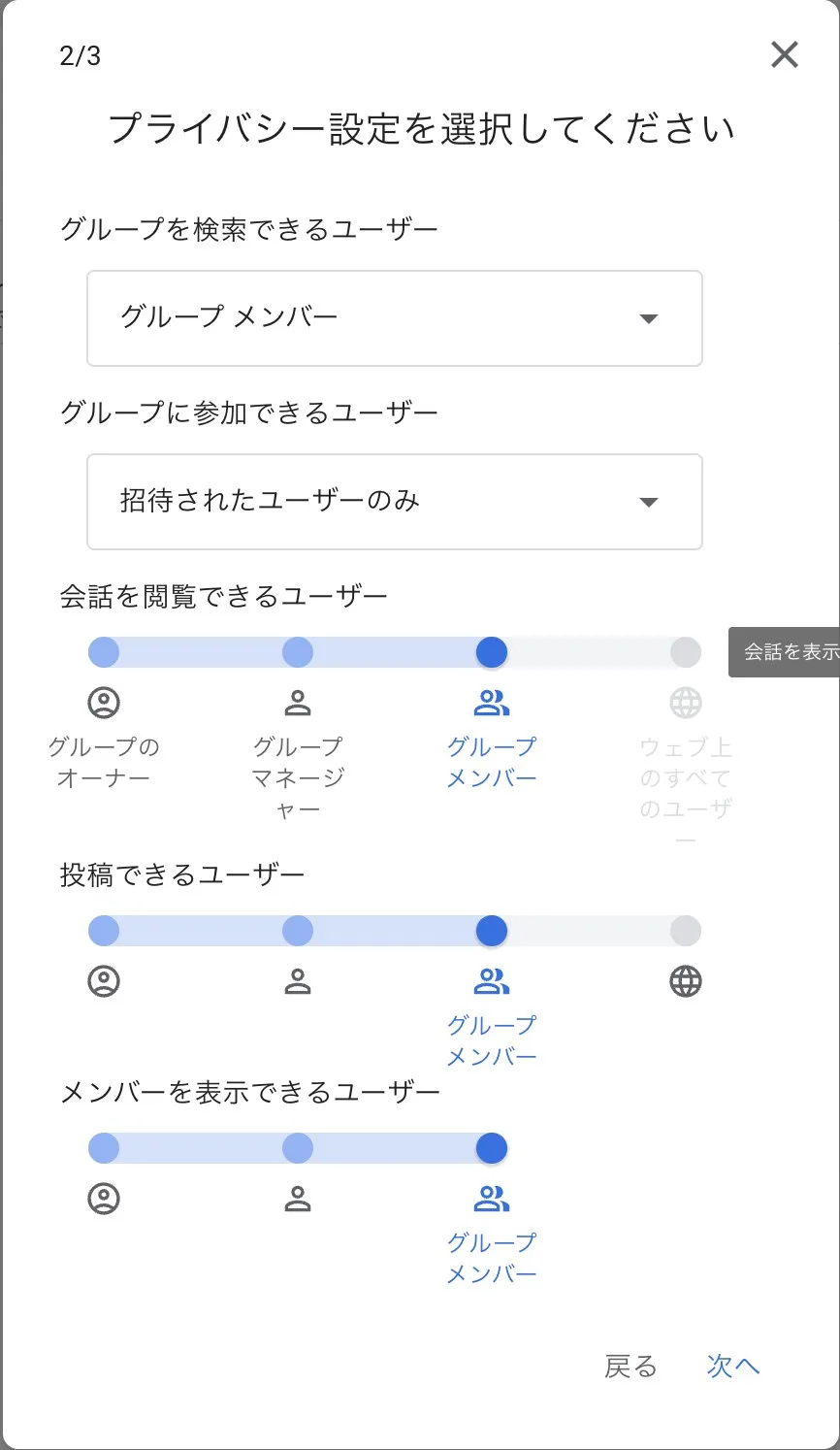This screenshot has height=1450, width=840.
Task: Set 投稿できるユーザー slider to owner point
Action: [x=104, y=931]
